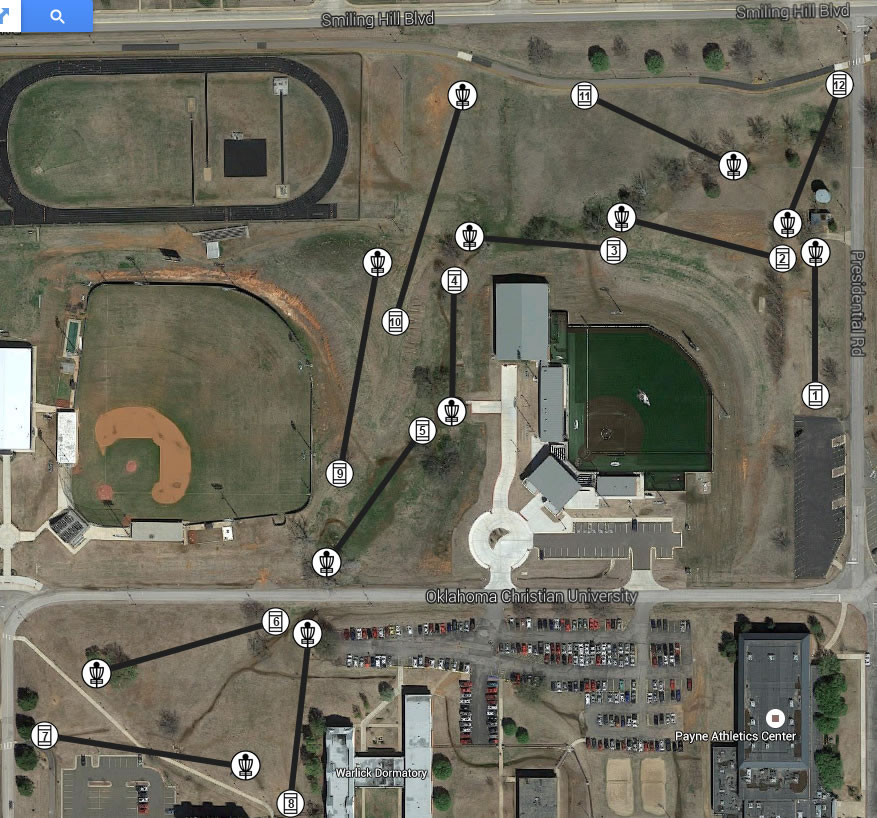877x818 pixels.
Task: Select the hole 2 tee marker
Action: 782,258
